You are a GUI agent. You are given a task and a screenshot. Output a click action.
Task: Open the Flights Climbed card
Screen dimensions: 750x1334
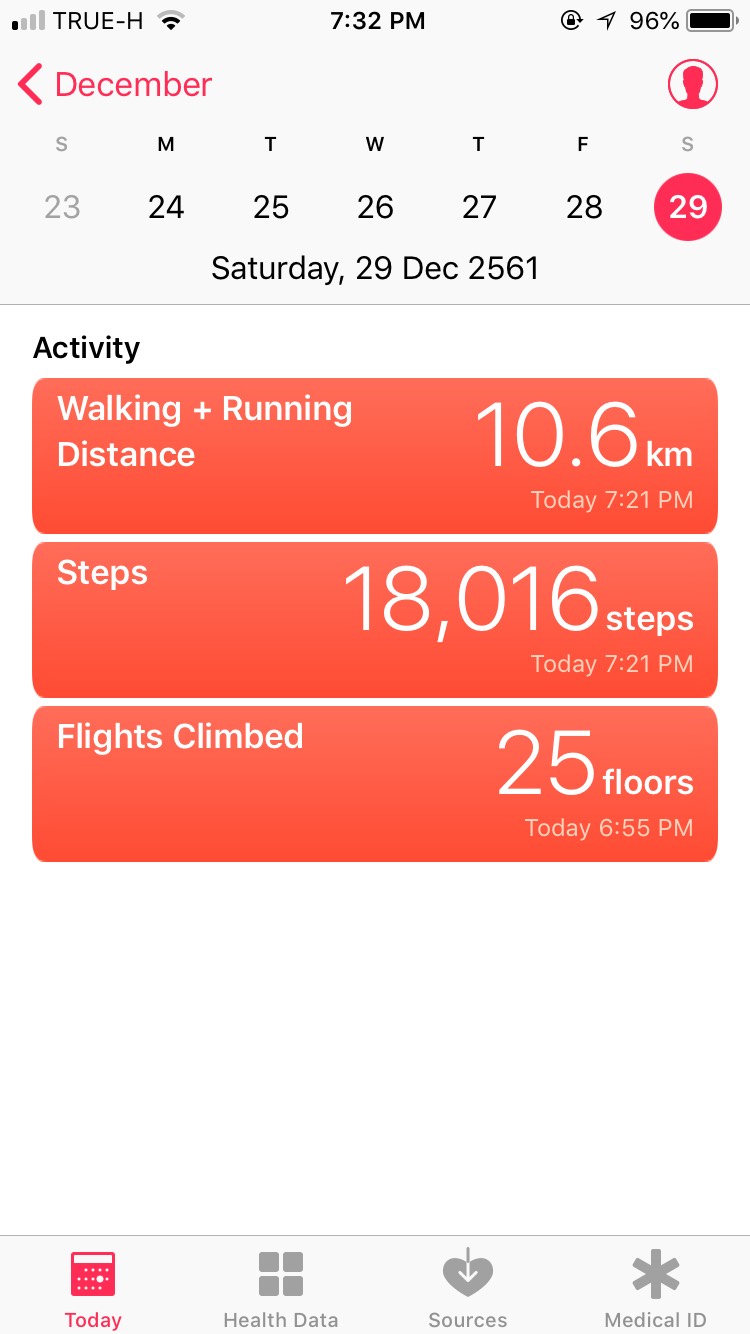coord(375,784)
